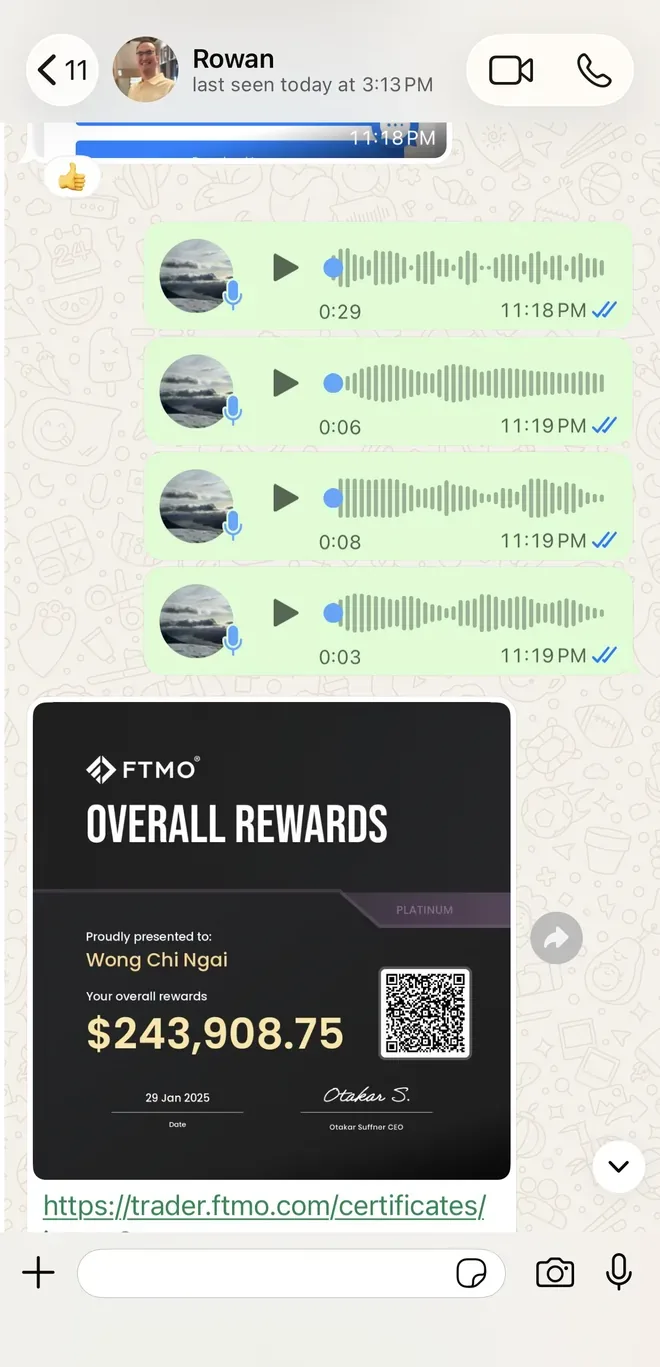Start a voice call with Rowan
Viewport: 660px width, 1367px height.
pyautogui.click(x=594, y=70)
